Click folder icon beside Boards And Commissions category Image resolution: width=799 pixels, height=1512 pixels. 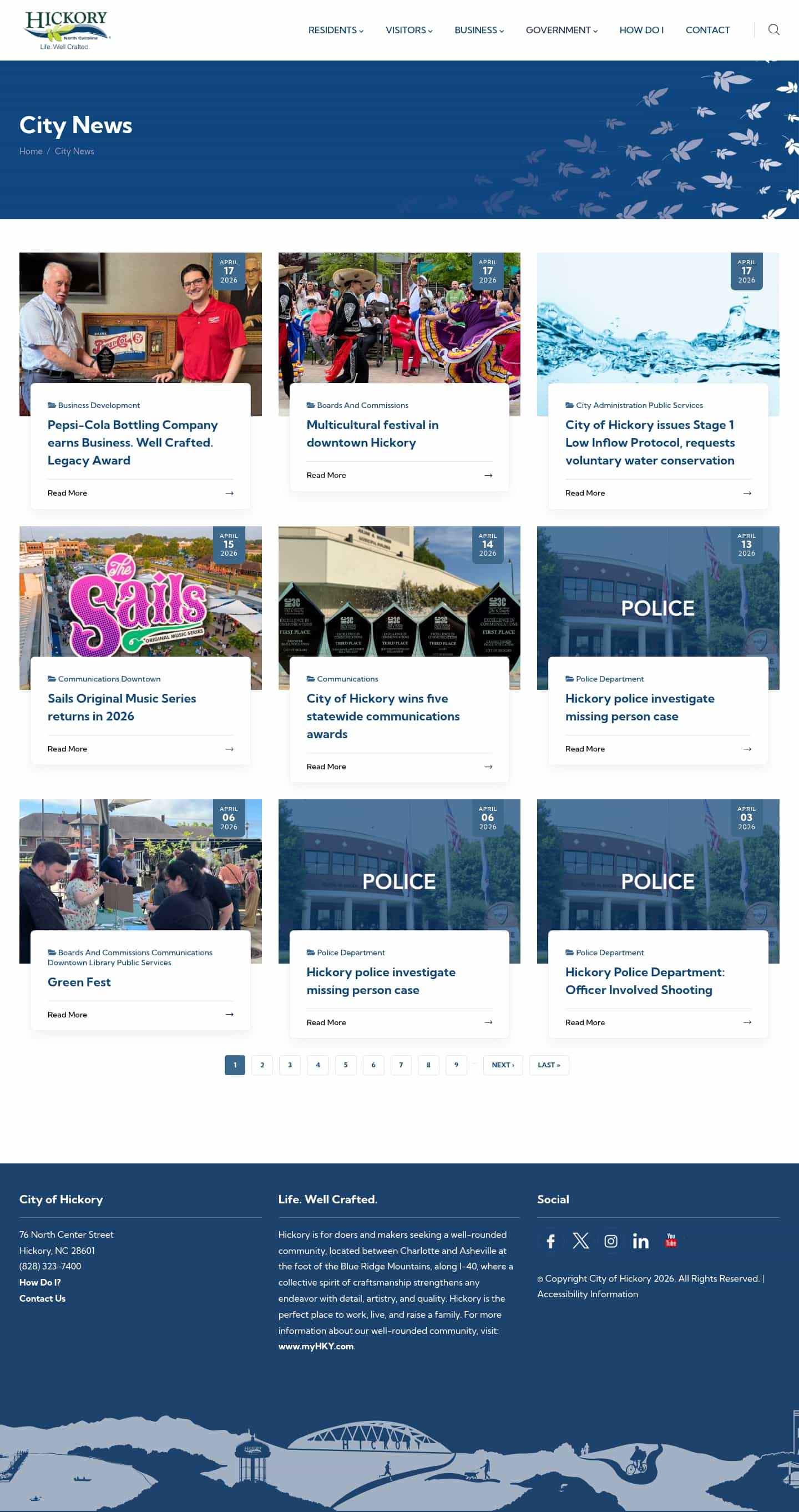click(x=310, y=405)
